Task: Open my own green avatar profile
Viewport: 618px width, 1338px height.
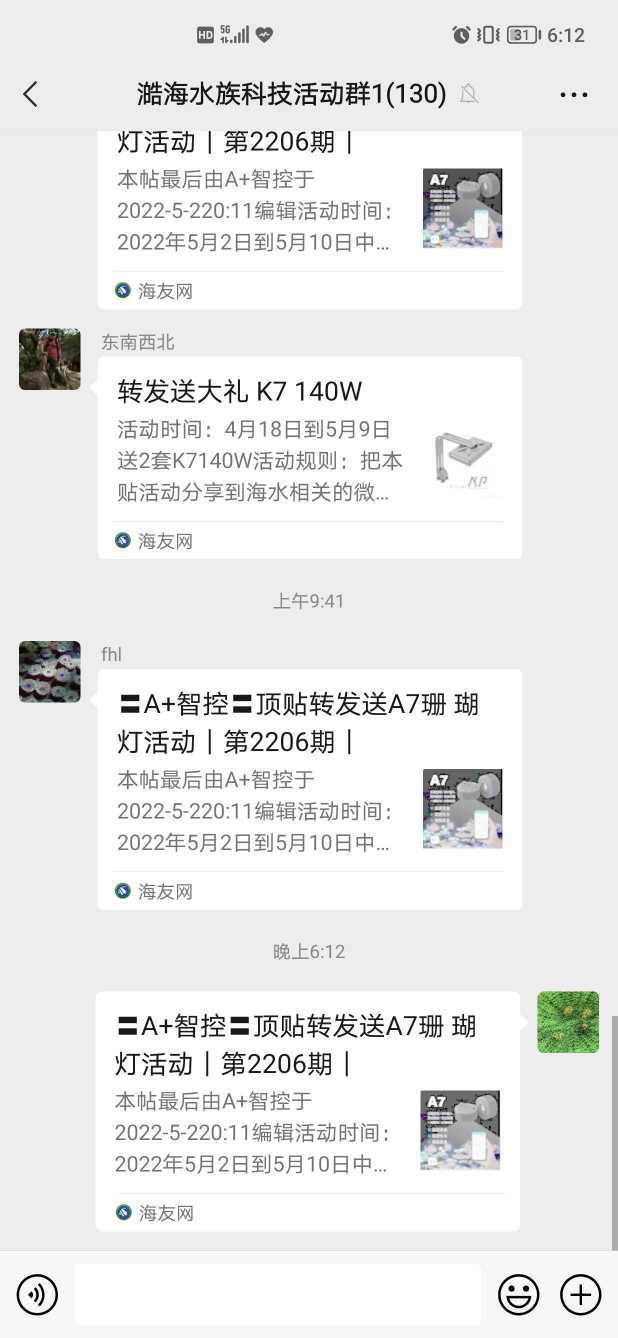Action: (568, 1022)
